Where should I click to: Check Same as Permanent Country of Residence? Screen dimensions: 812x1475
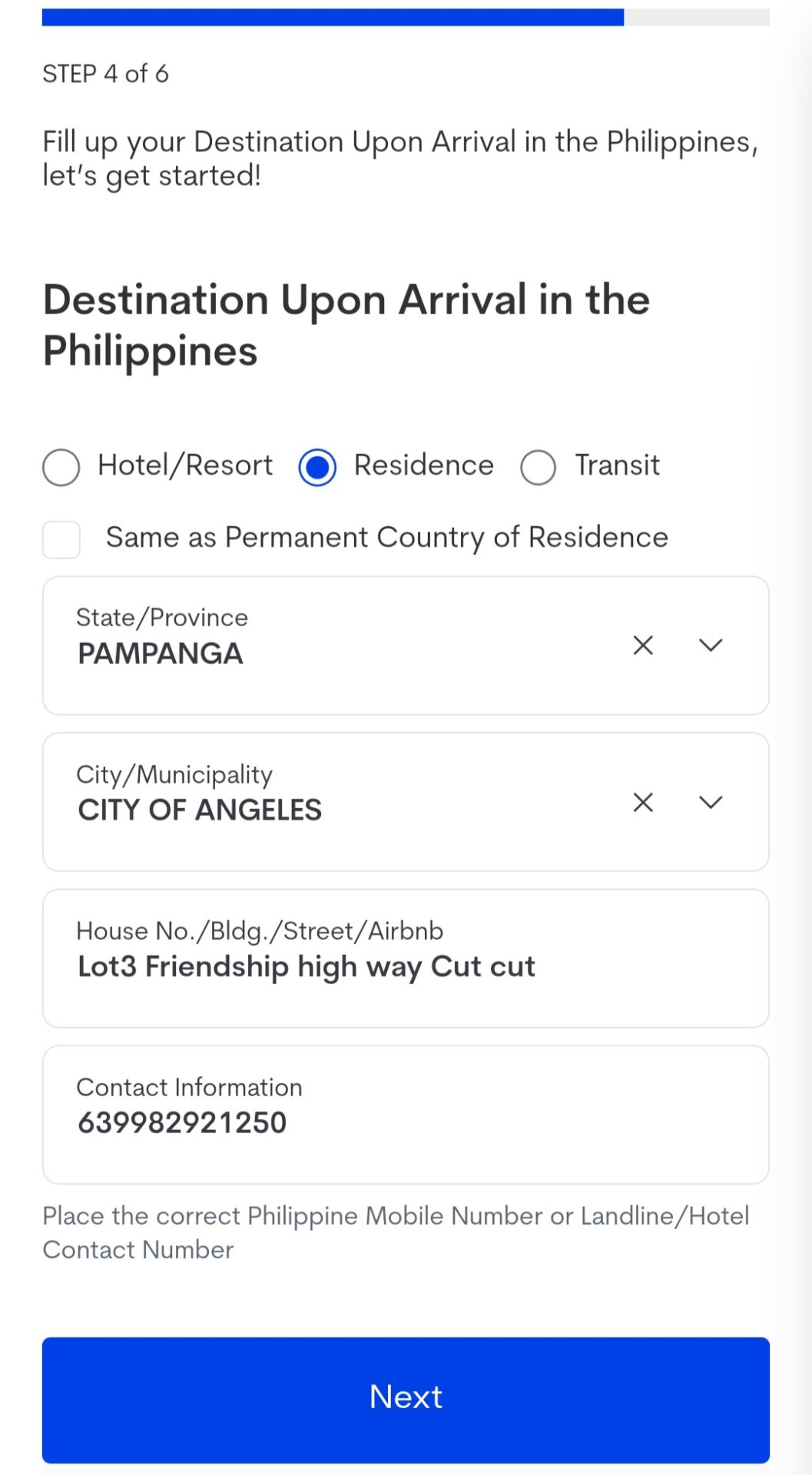point(61,539)
